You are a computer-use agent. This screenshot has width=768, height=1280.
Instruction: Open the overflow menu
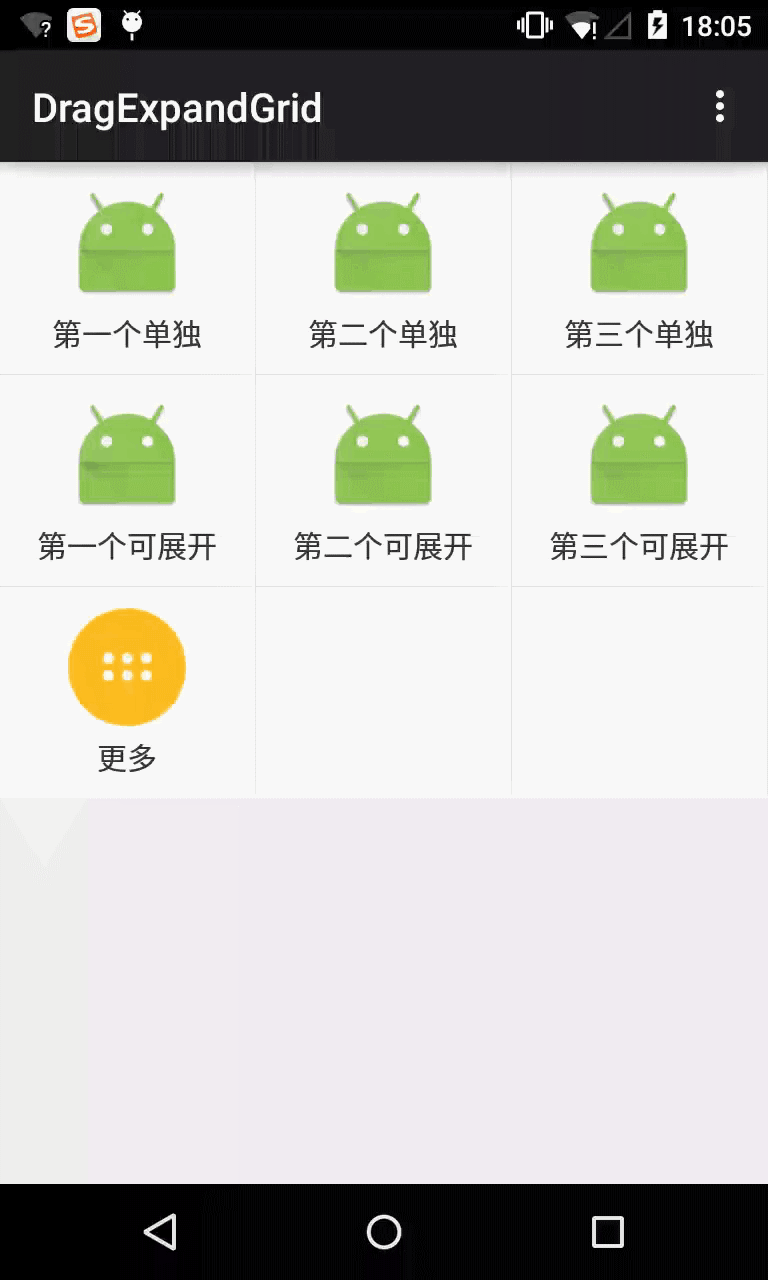coord(719,107)
